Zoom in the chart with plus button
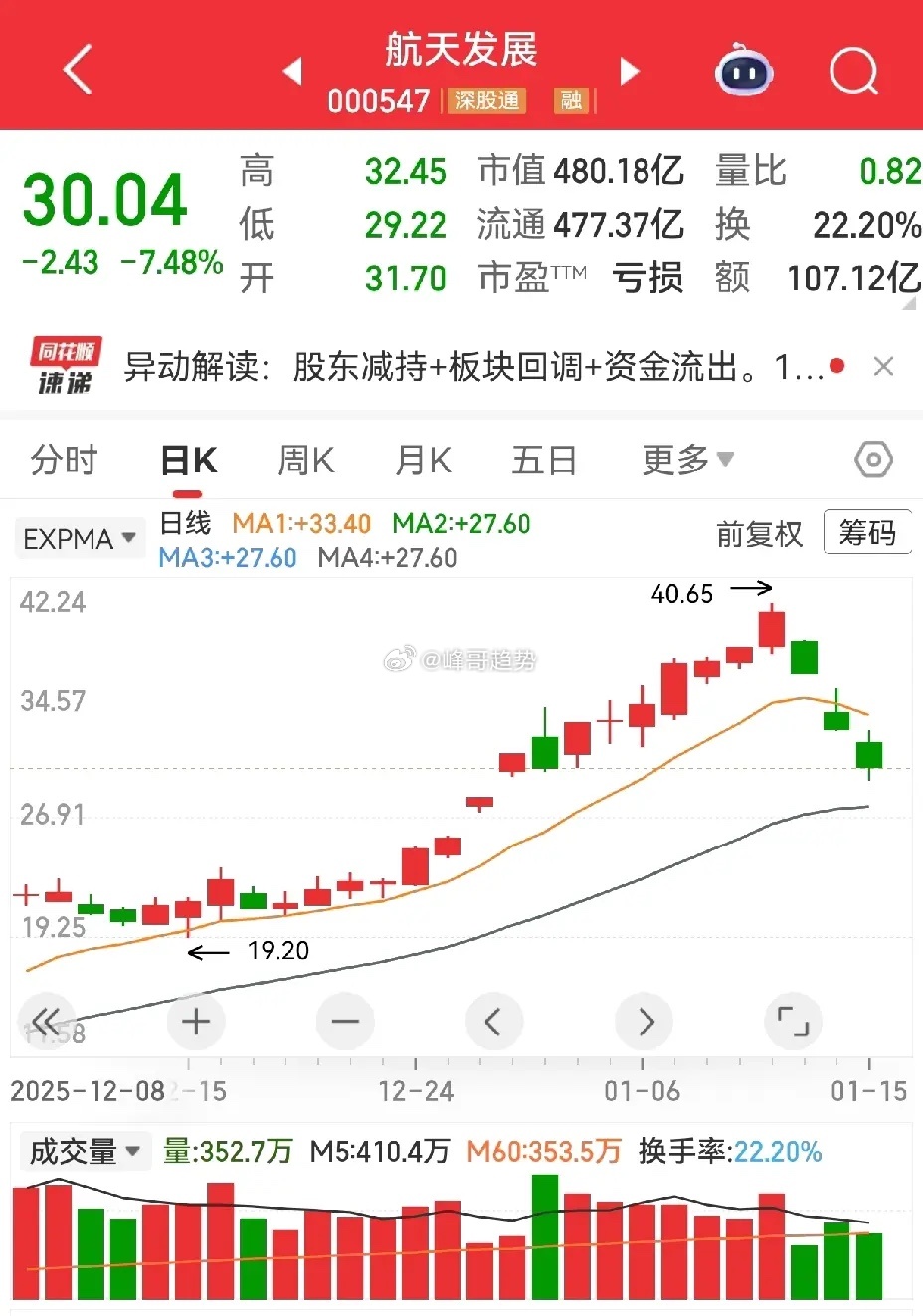923x1316 pixels. tap(196, 1022)
